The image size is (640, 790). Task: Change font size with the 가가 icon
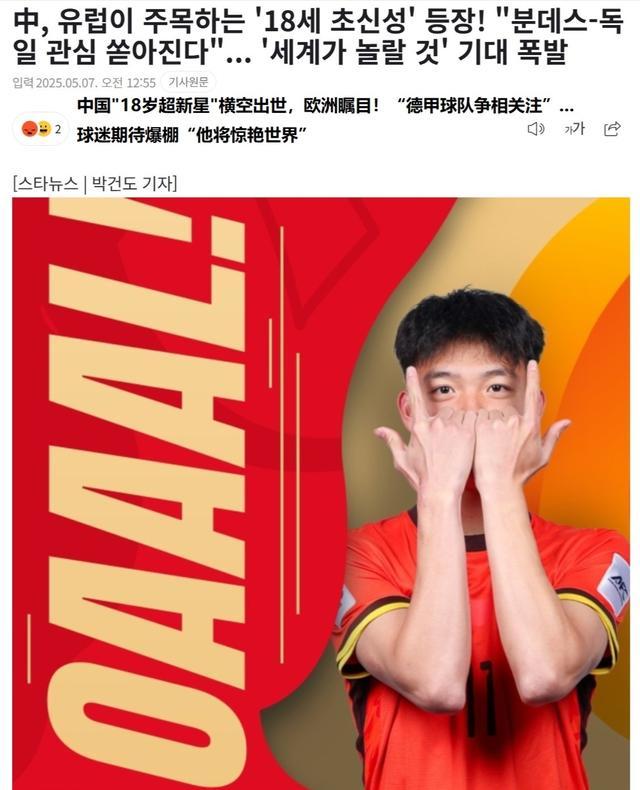(574, 128)
